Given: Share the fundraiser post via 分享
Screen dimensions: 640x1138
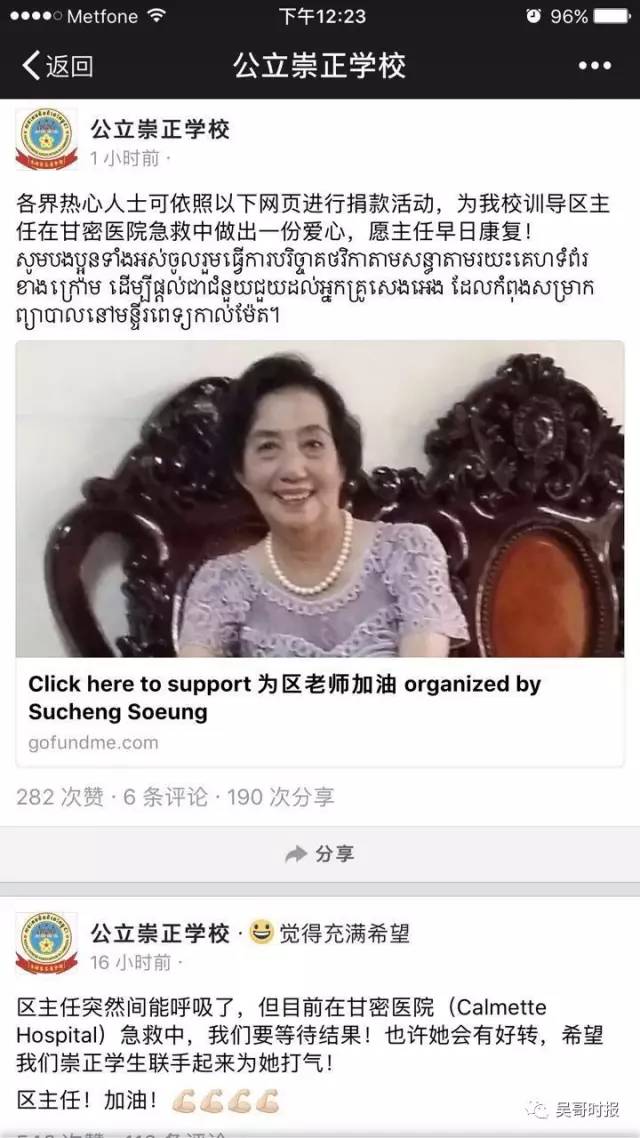Looking at the screenshot, I should click(x=320, y=853).
